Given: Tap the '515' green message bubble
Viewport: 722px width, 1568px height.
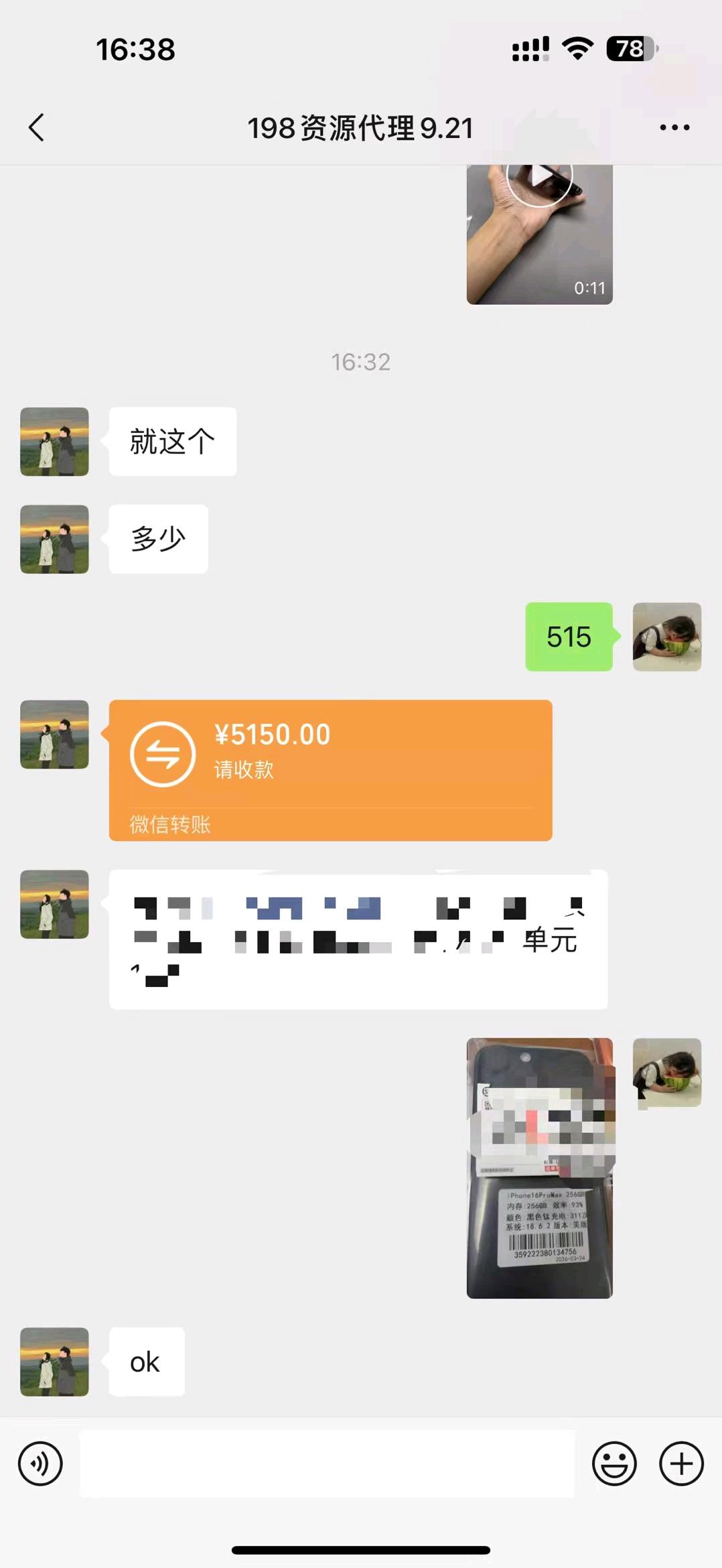Looking at the screenshot, I should pyautogui.click(x=568, y=637).
